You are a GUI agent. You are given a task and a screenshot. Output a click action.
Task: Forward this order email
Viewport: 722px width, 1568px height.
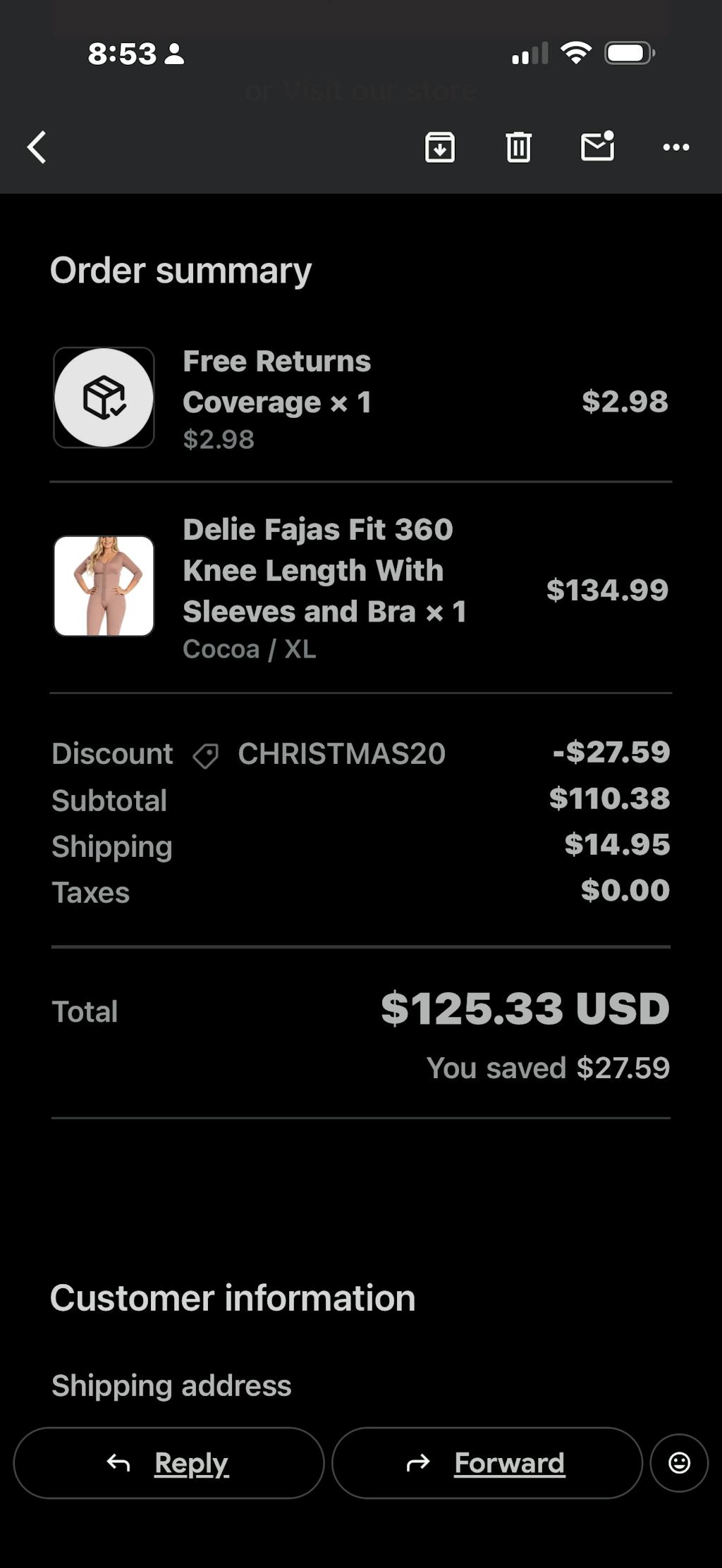[x=487, y=1463]
